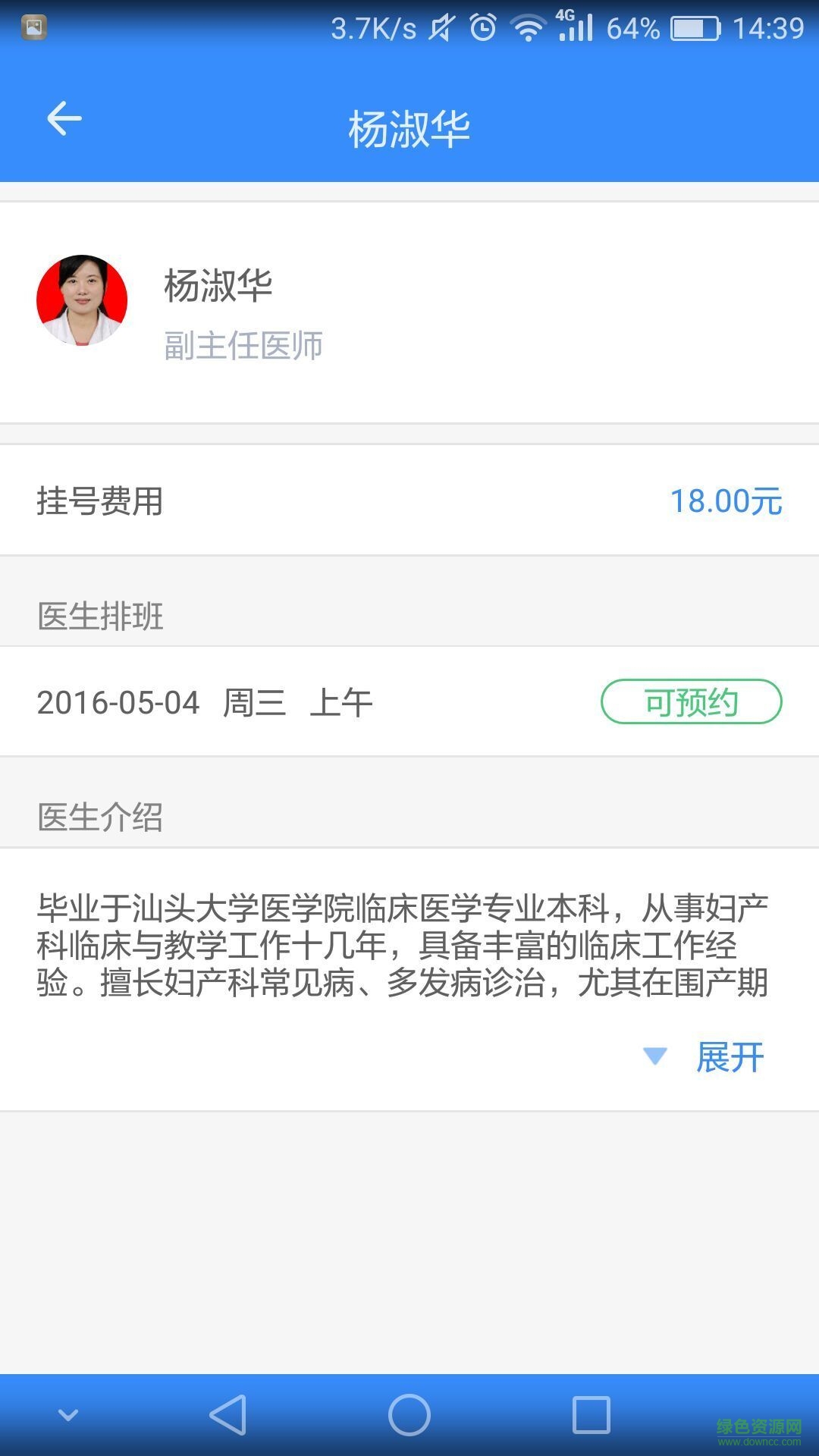Viewport: 819px width, 1456px height.
Task: Tap the 可预约 button for 2016-05-04
Action: coord(691,701)
